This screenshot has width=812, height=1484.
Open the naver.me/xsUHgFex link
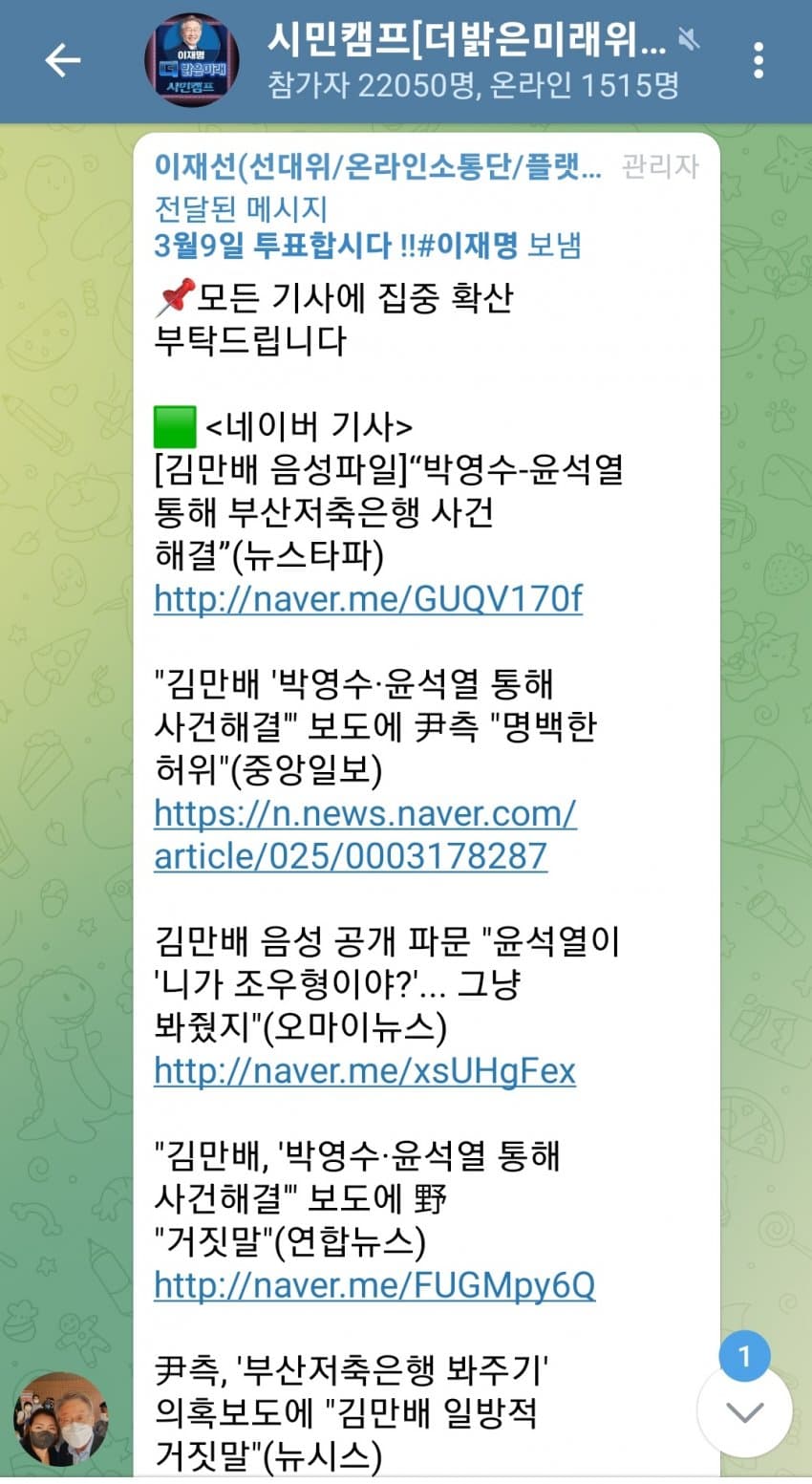click(365, 1070)
